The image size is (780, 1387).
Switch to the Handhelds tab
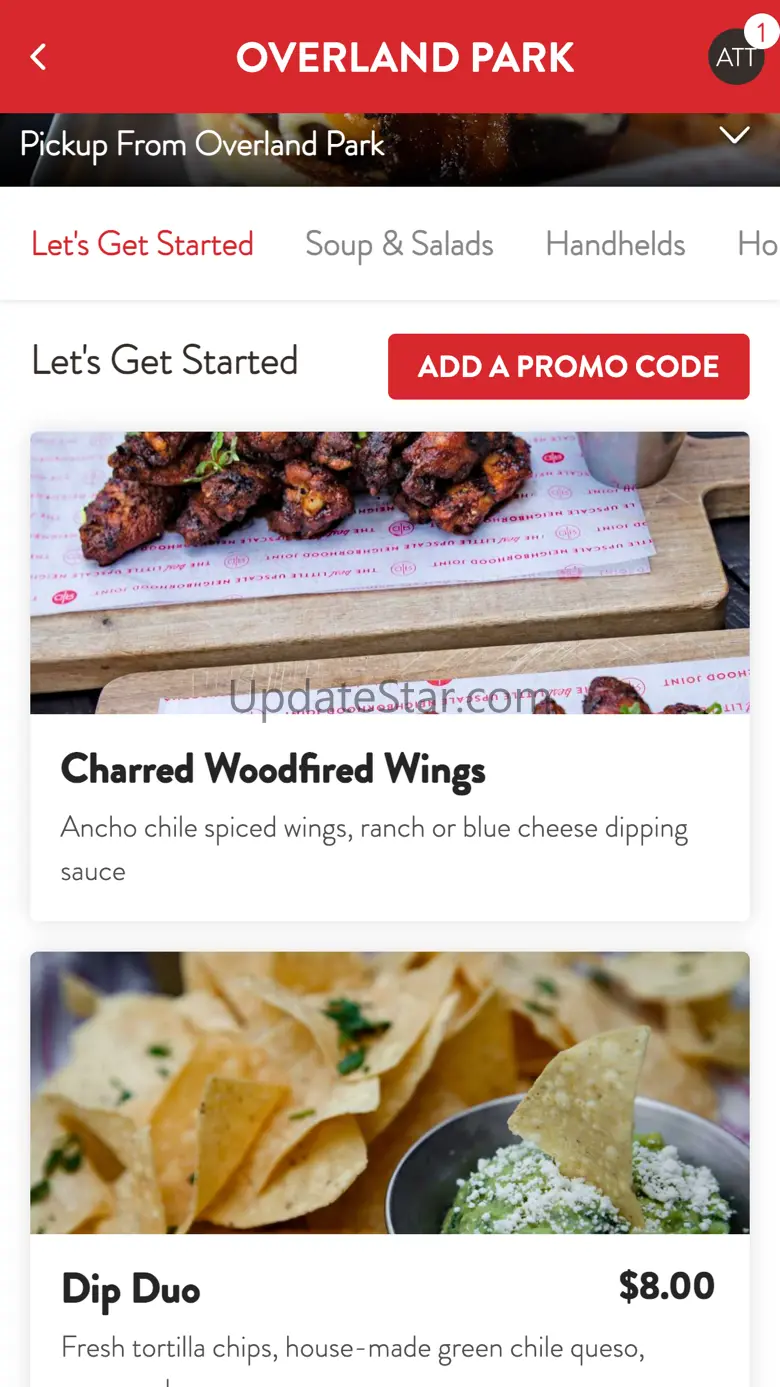click(x=615, y=244)
